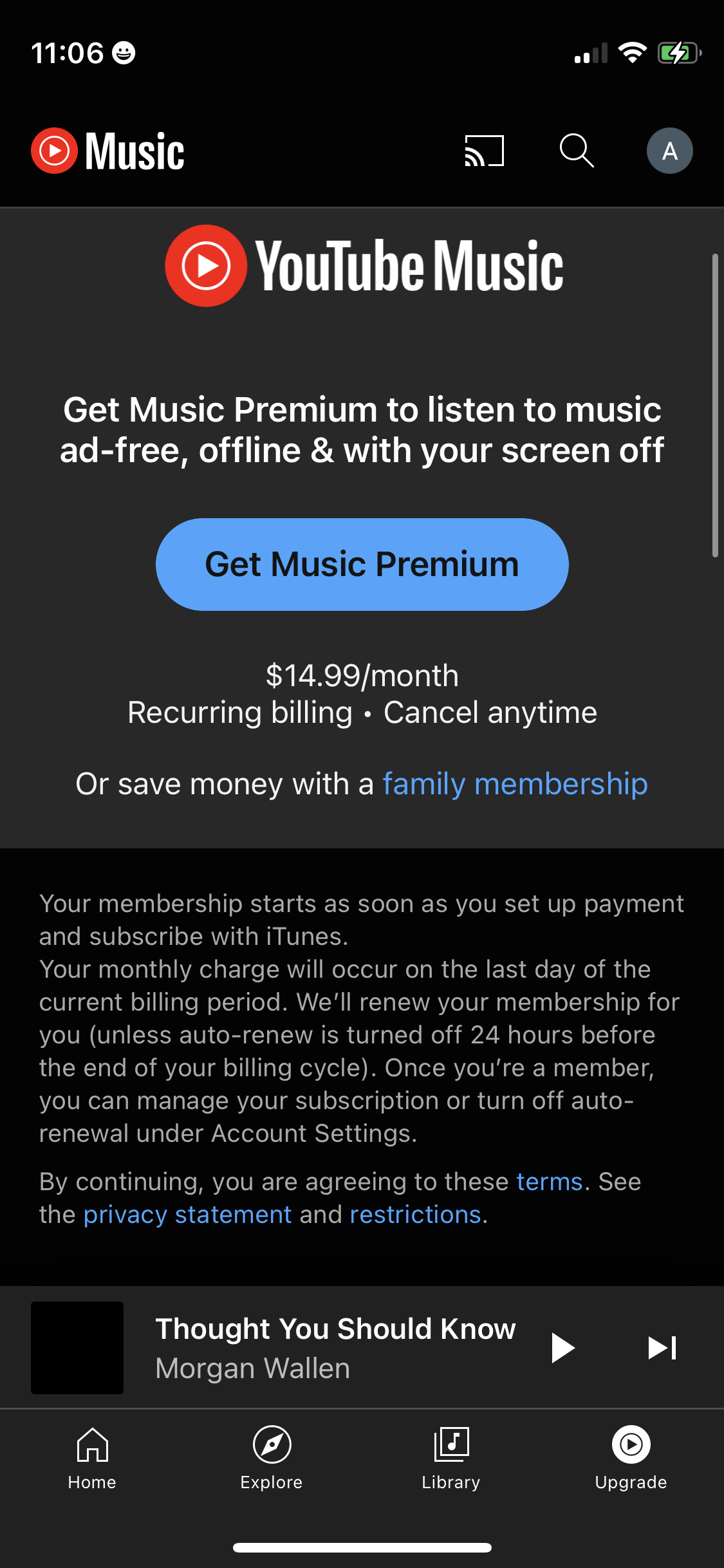
Task: Click the YouTube Music logo
Action: [364, 267]
